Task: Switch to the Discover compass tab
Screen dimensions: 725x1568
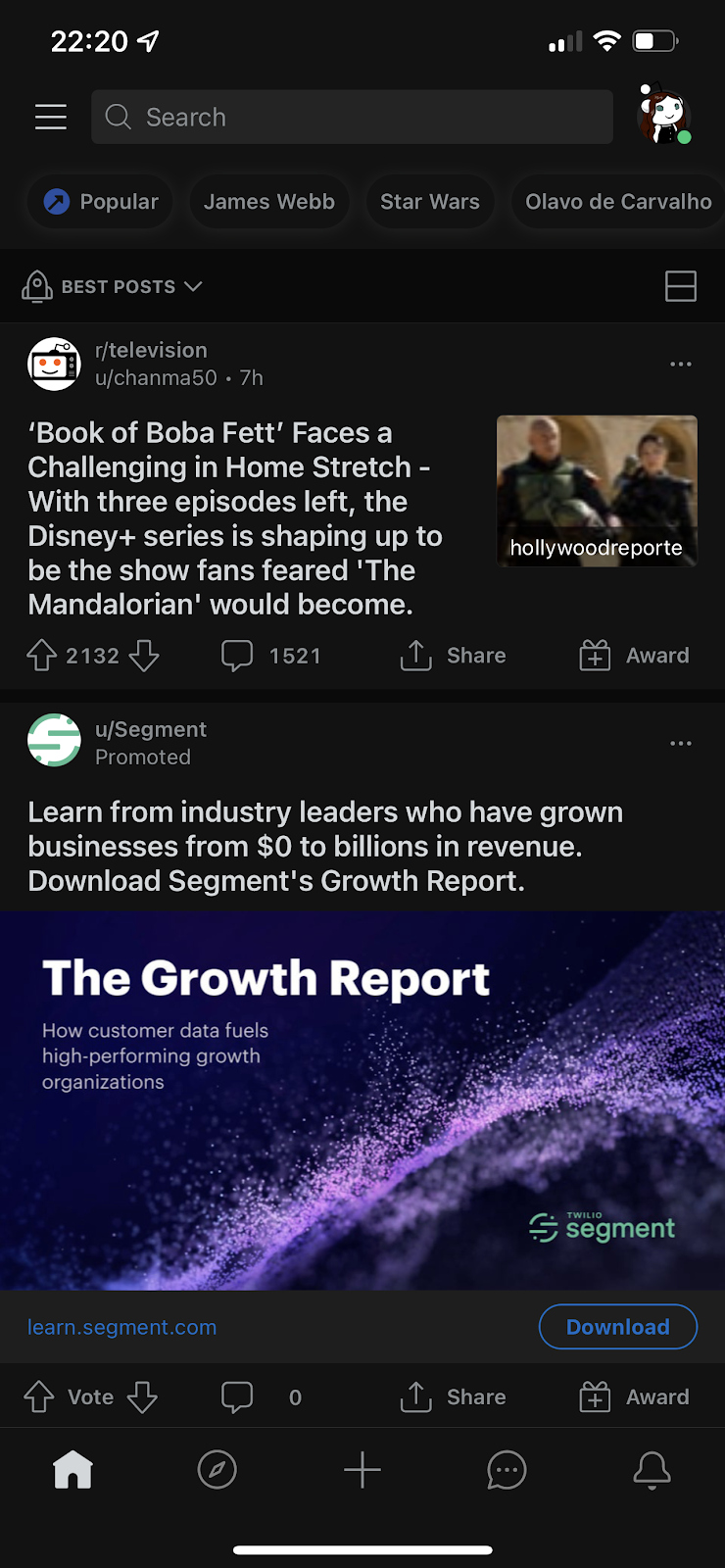Action: (x=217, y=1470)
